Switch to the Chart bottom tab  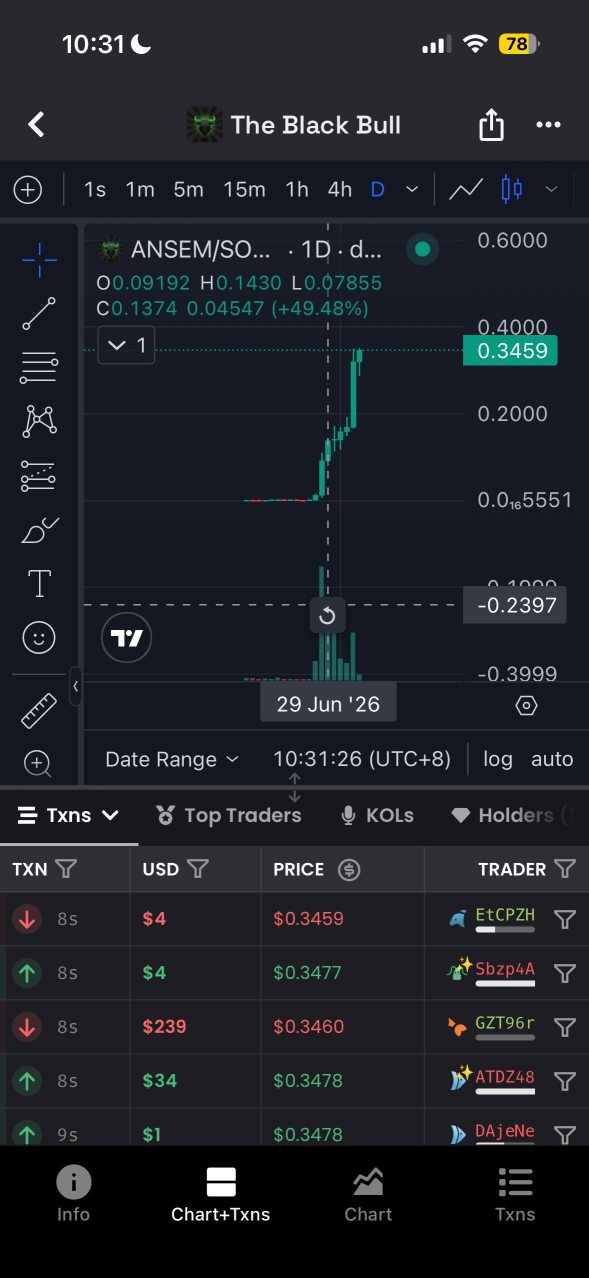tap(368, 1195)
